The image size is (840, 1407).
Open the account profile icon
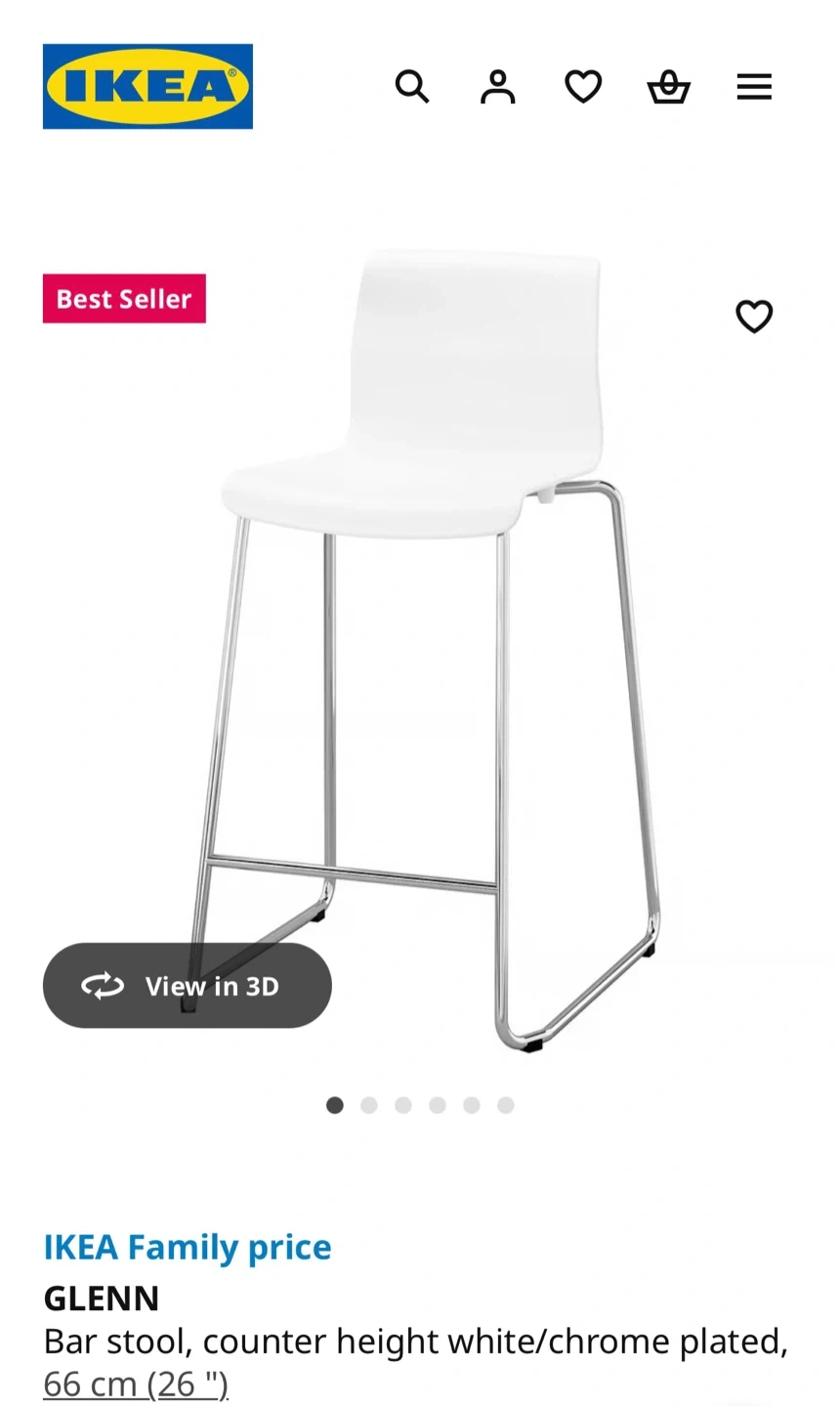[x=497, y=87]
